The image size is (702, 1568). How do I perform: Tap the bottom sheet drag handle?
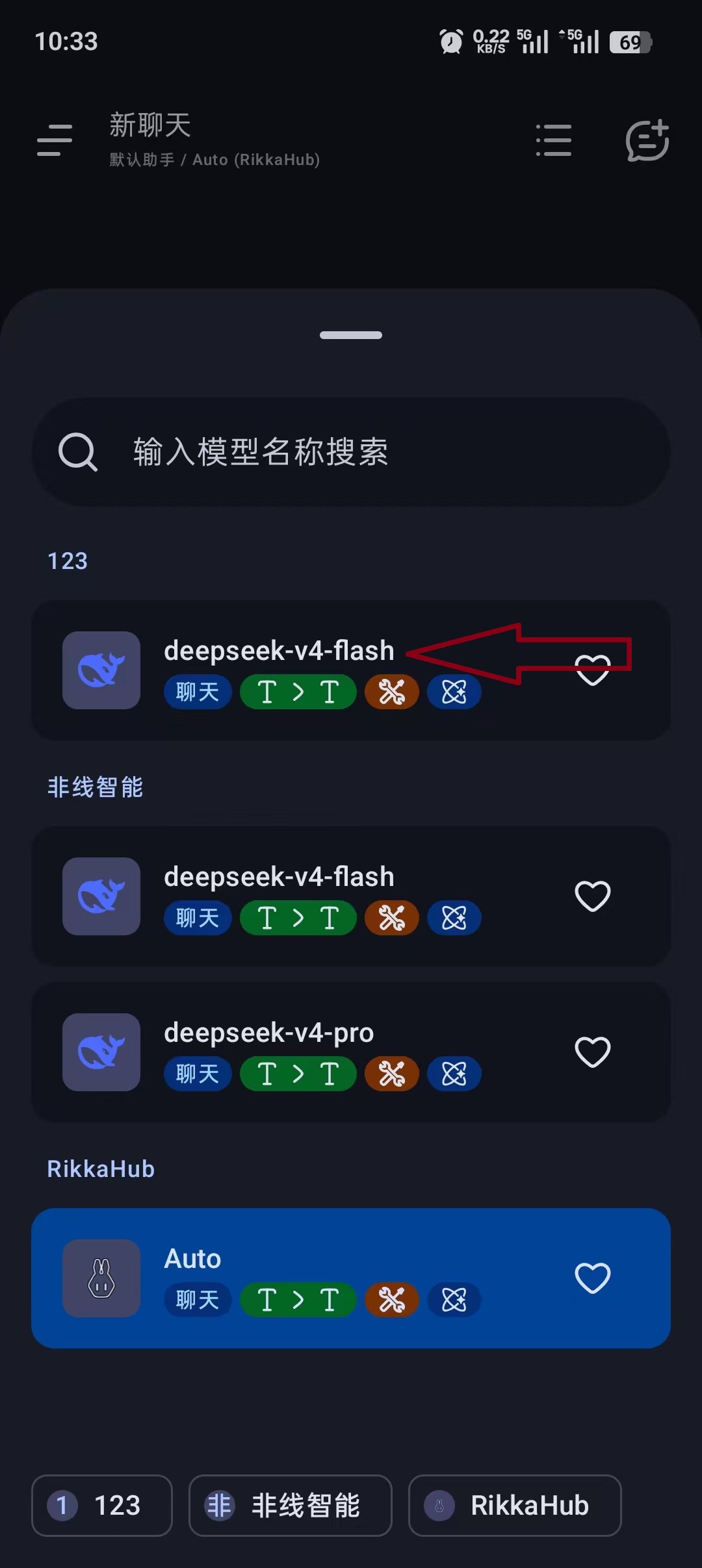pos(351,335)
